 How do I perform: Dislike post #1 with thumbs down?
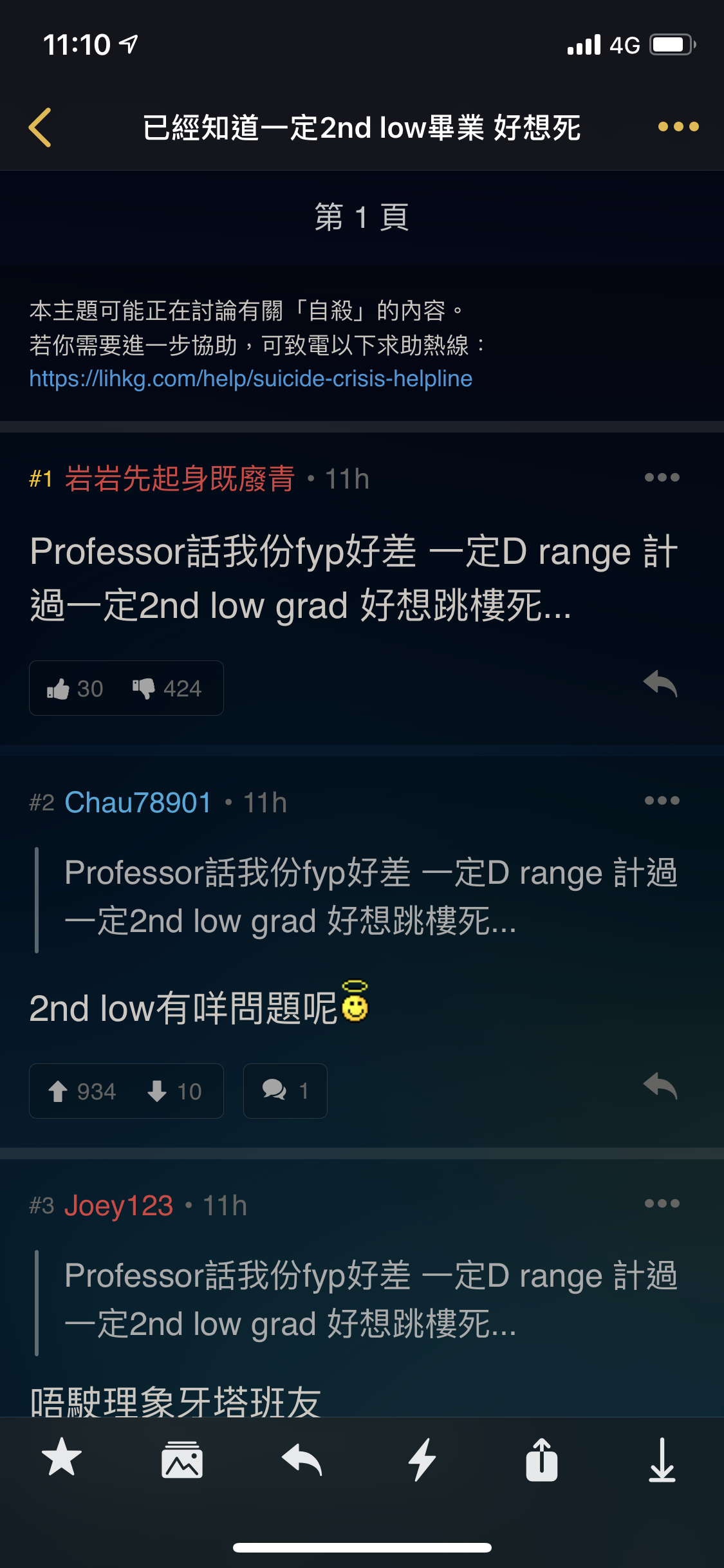pos(167,689)
